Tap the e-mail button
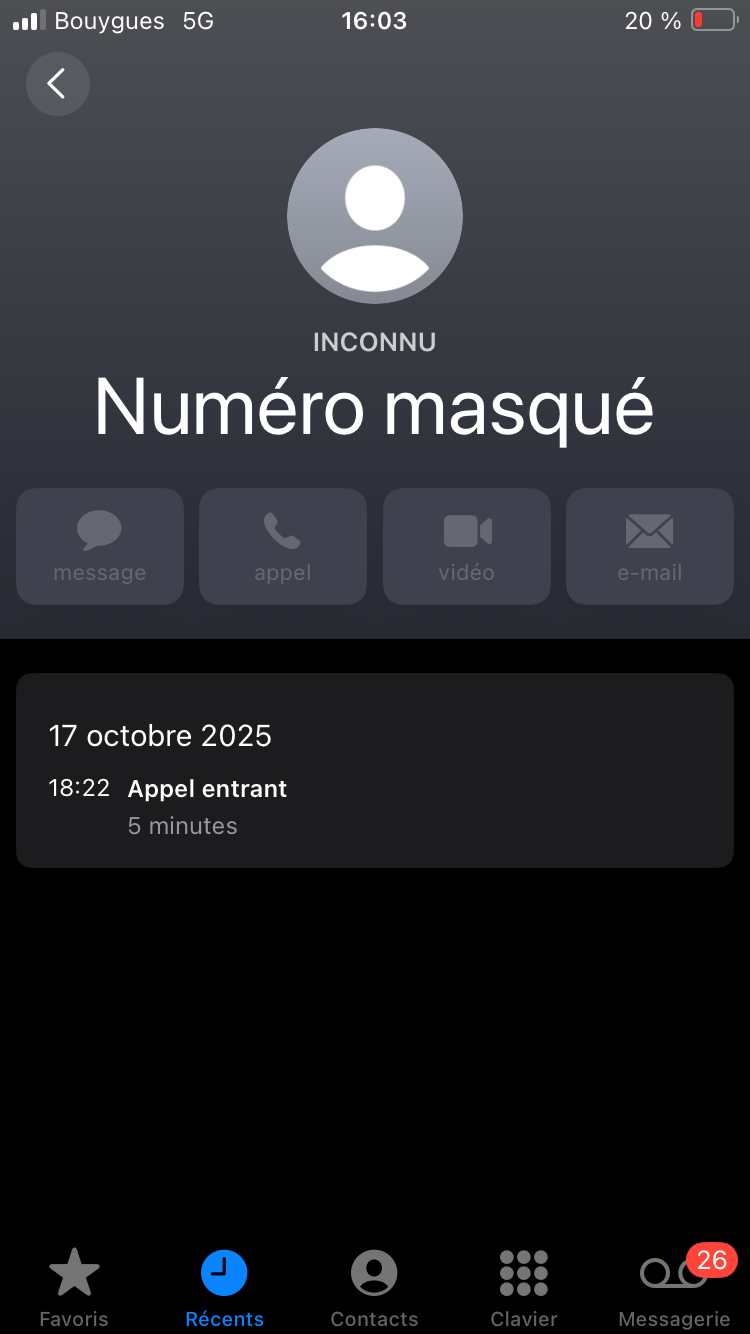The width and height of the screenshot is (750, 1334). (650, 546)
